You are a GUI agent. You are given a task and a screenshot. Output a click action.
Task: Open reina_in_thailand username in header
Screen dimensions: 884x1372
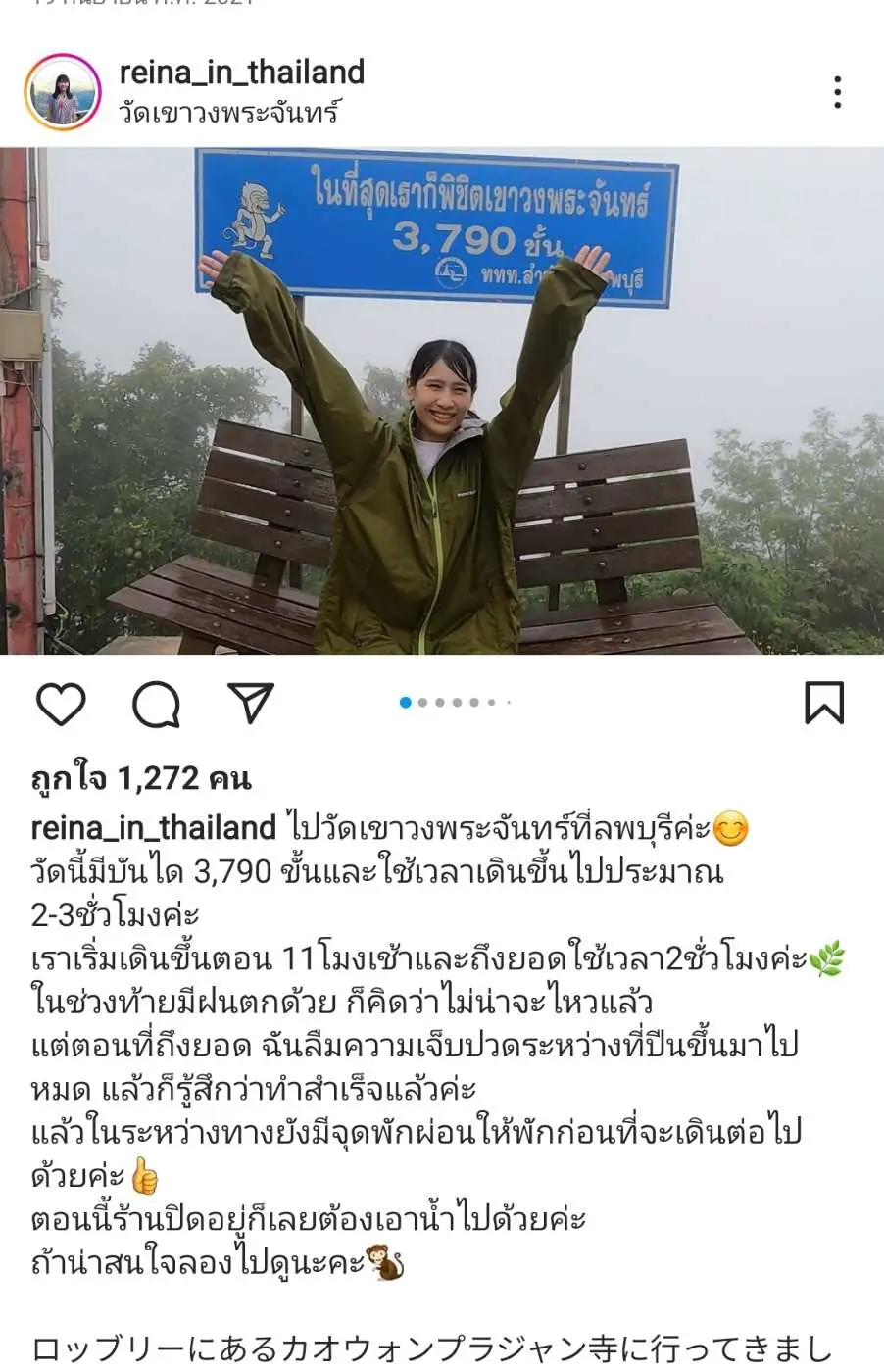pos(241,73)
